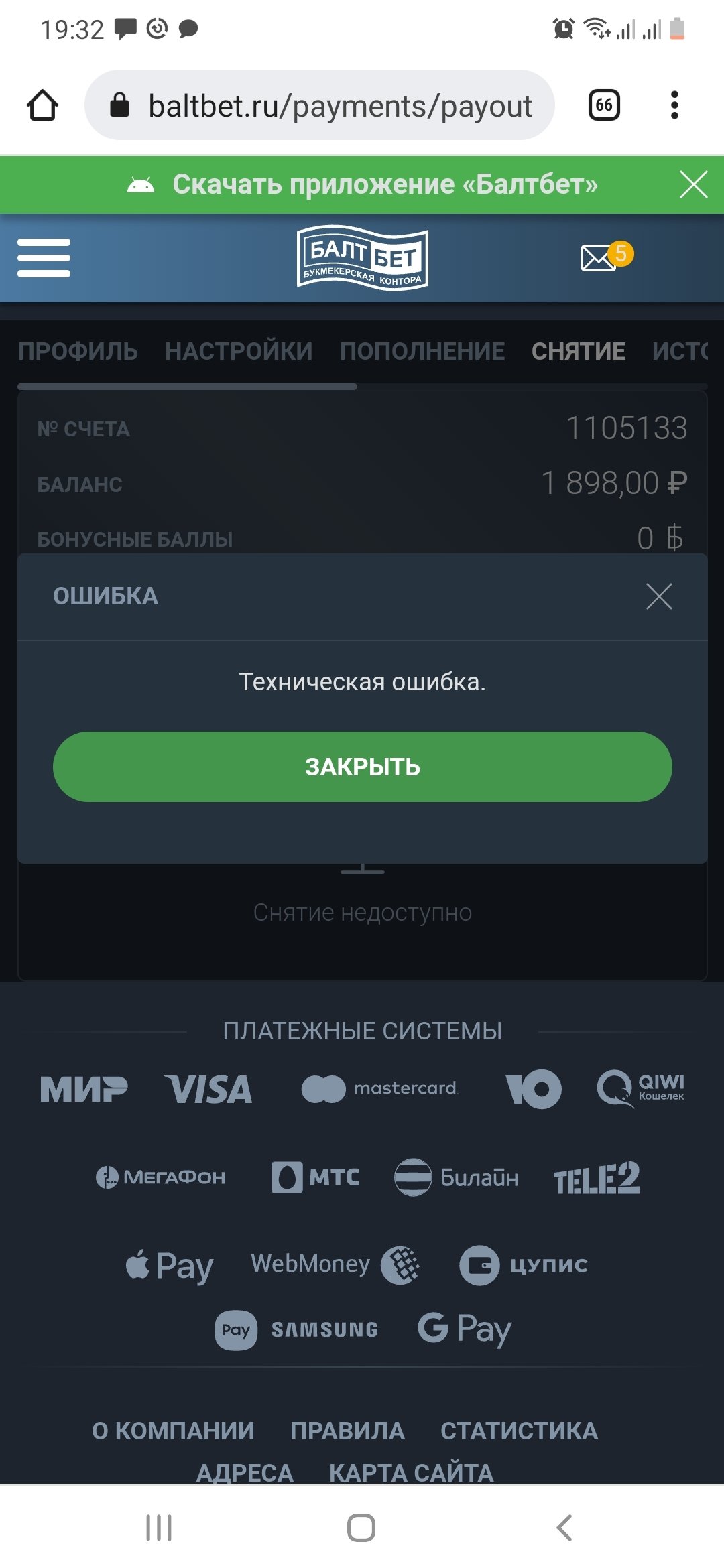Open the hamburger navigation menu

[x=44, y=258]
